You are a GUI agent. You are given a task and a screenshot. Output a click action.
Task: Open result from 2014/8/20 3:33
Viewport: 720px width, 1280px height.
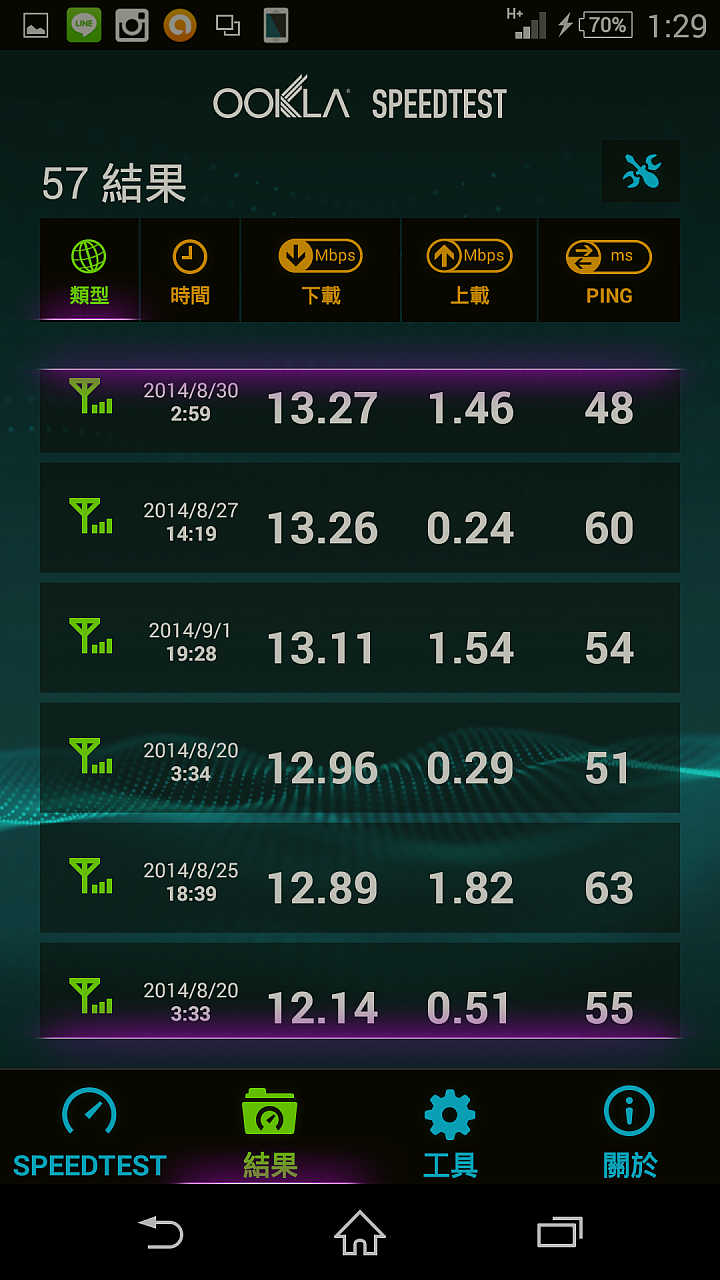(360, 990)
